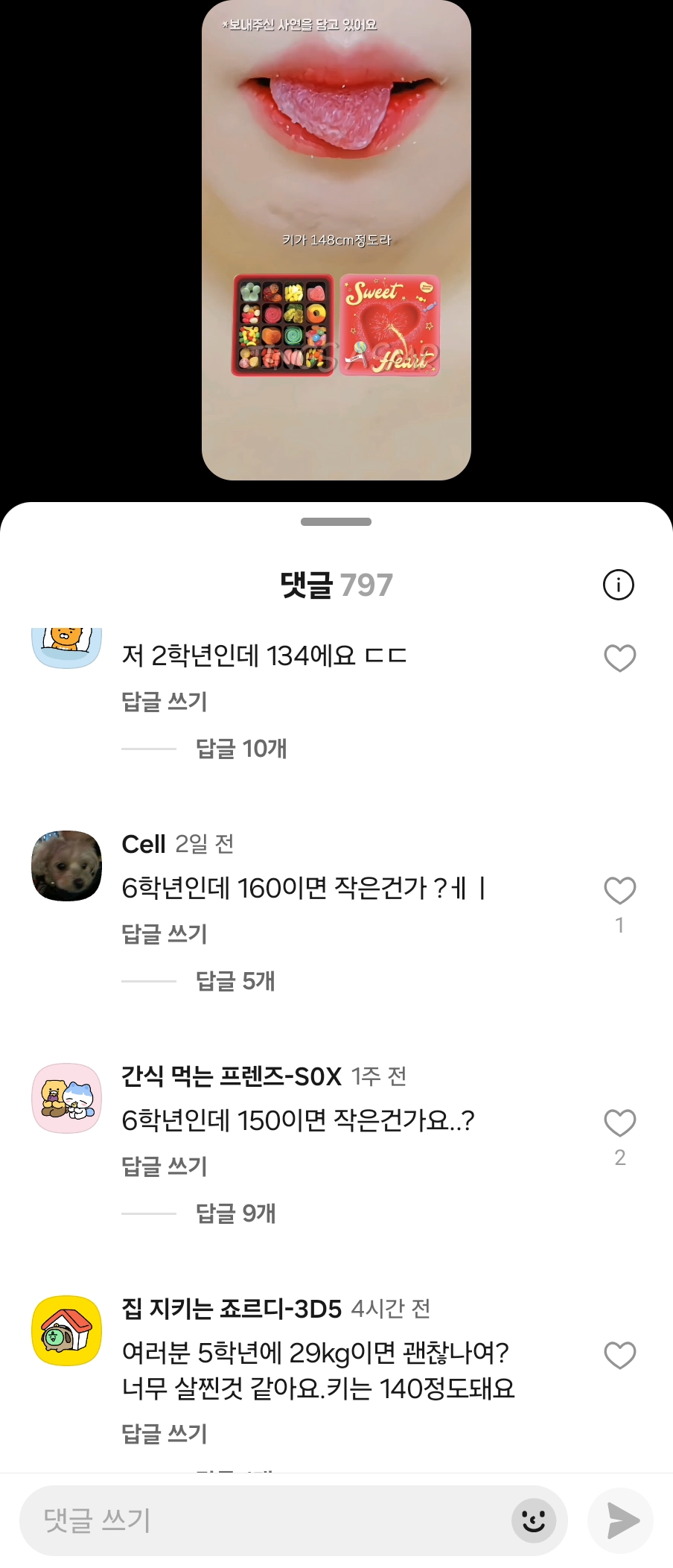
Task: Reply to the '2학년인데 134에요' comment
Action: click(164, 701)
